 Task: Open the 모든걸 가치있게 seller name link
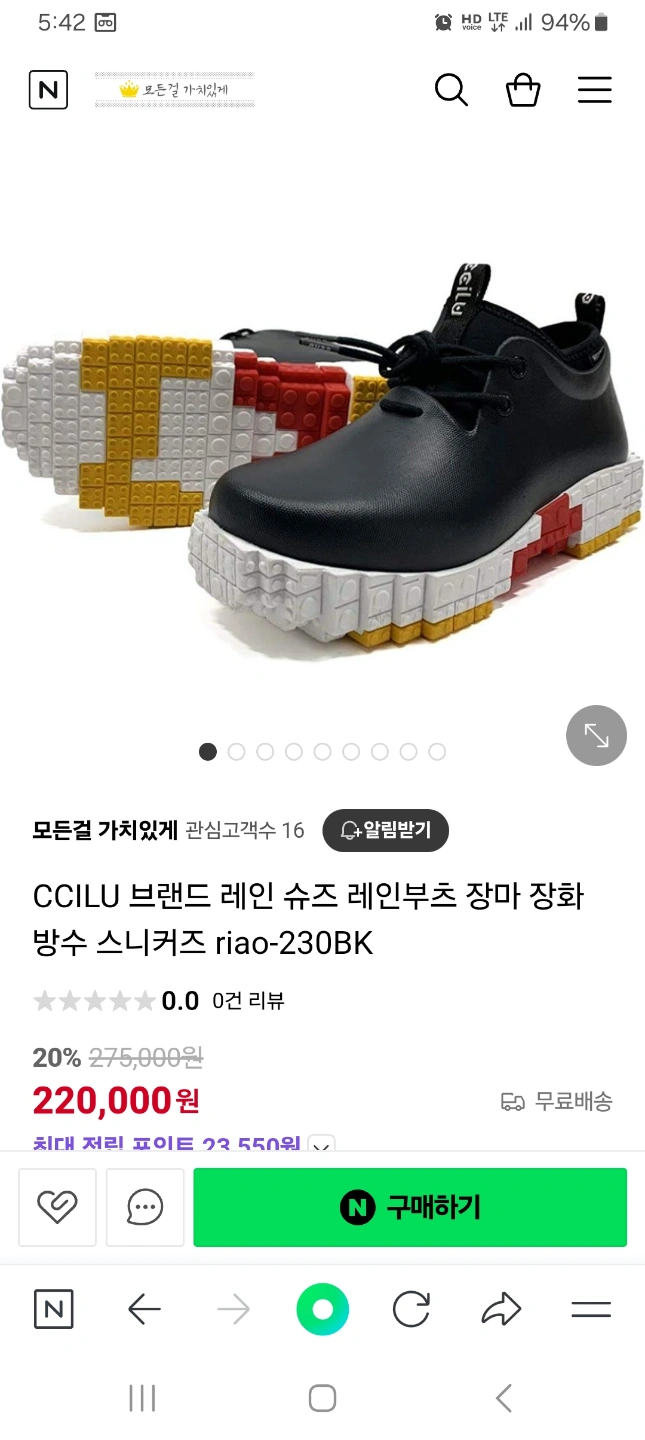pos(105,830)
